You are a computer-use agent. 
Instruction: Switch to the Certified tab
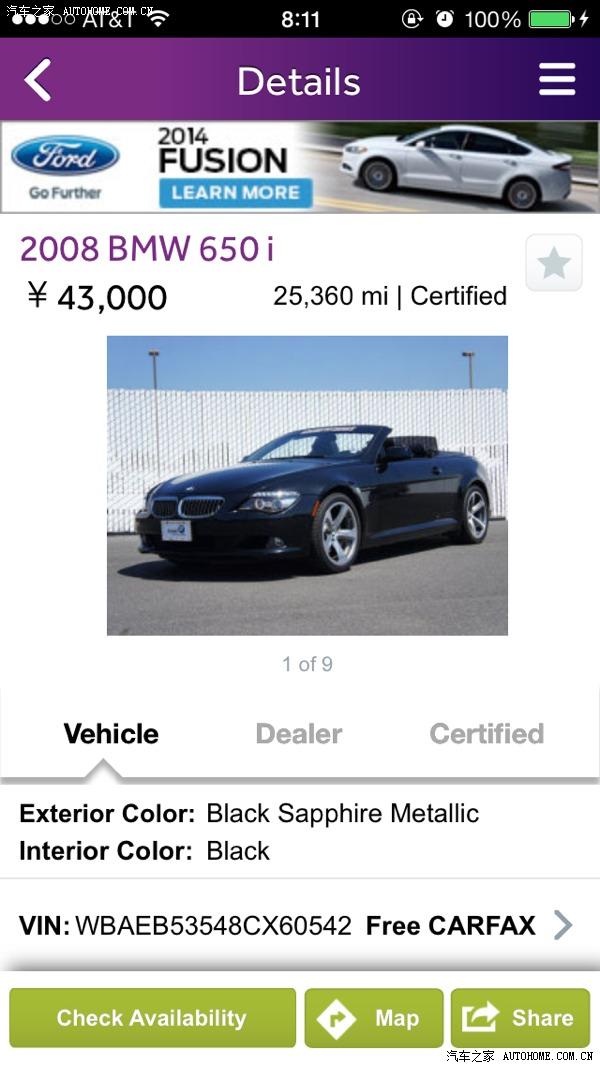pos(487,734)
